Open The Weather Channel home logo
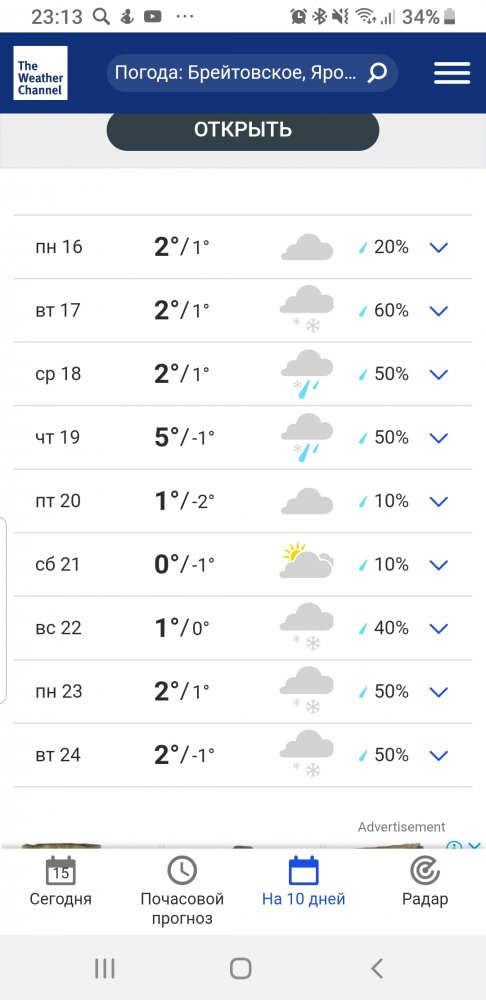Viewport: 486px width, 1000px height. tap(40, 73)
